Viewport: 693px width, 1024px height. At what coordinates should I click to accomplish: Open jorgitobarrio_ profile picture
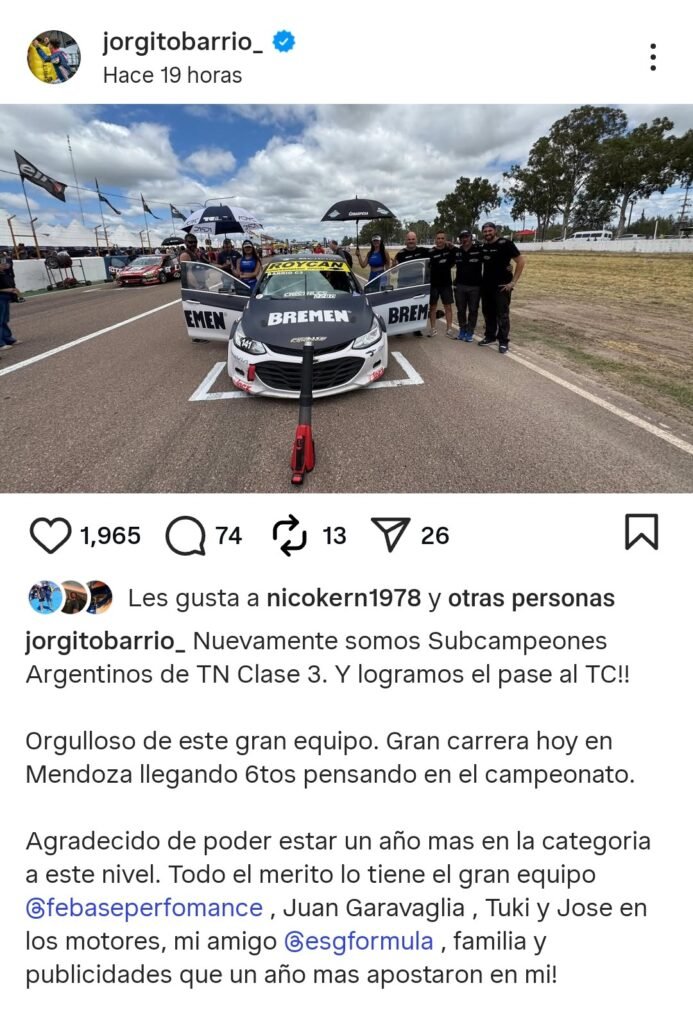(53, 57)
